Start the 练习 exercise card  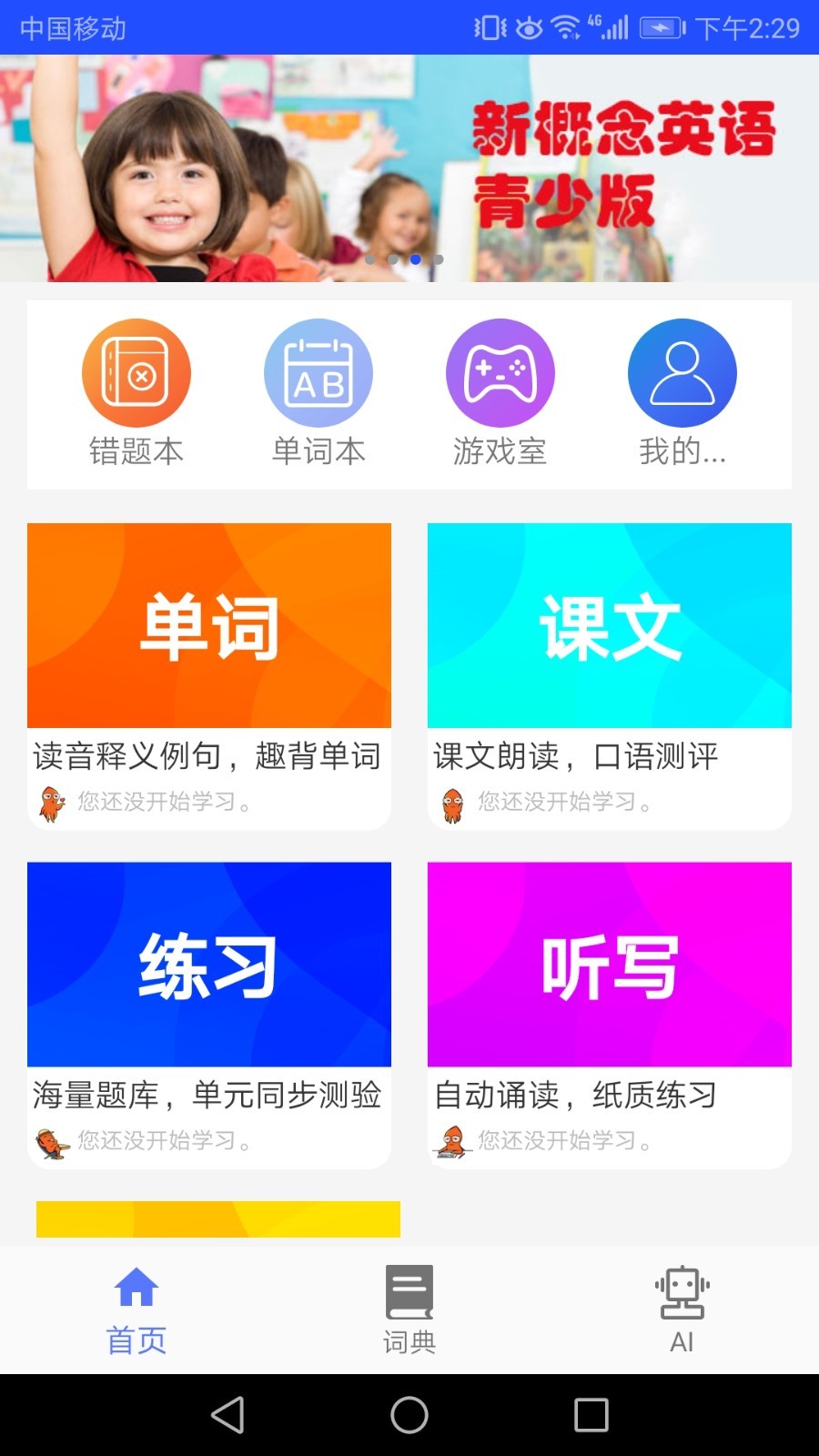(209, 965)
